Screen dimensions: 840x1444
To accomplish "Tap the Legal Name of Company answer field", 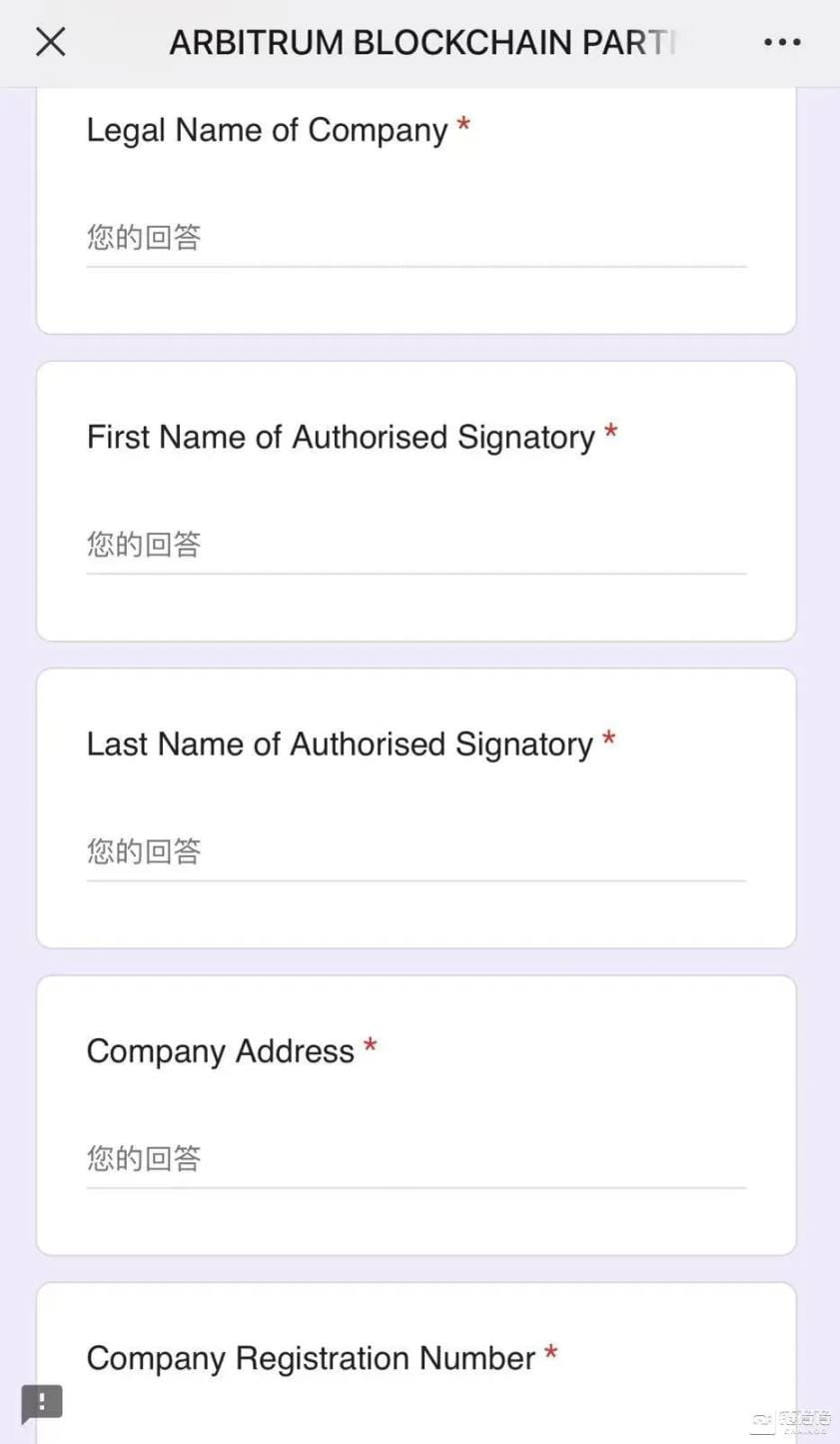I will pyautogui.click(x=417, y=238).
